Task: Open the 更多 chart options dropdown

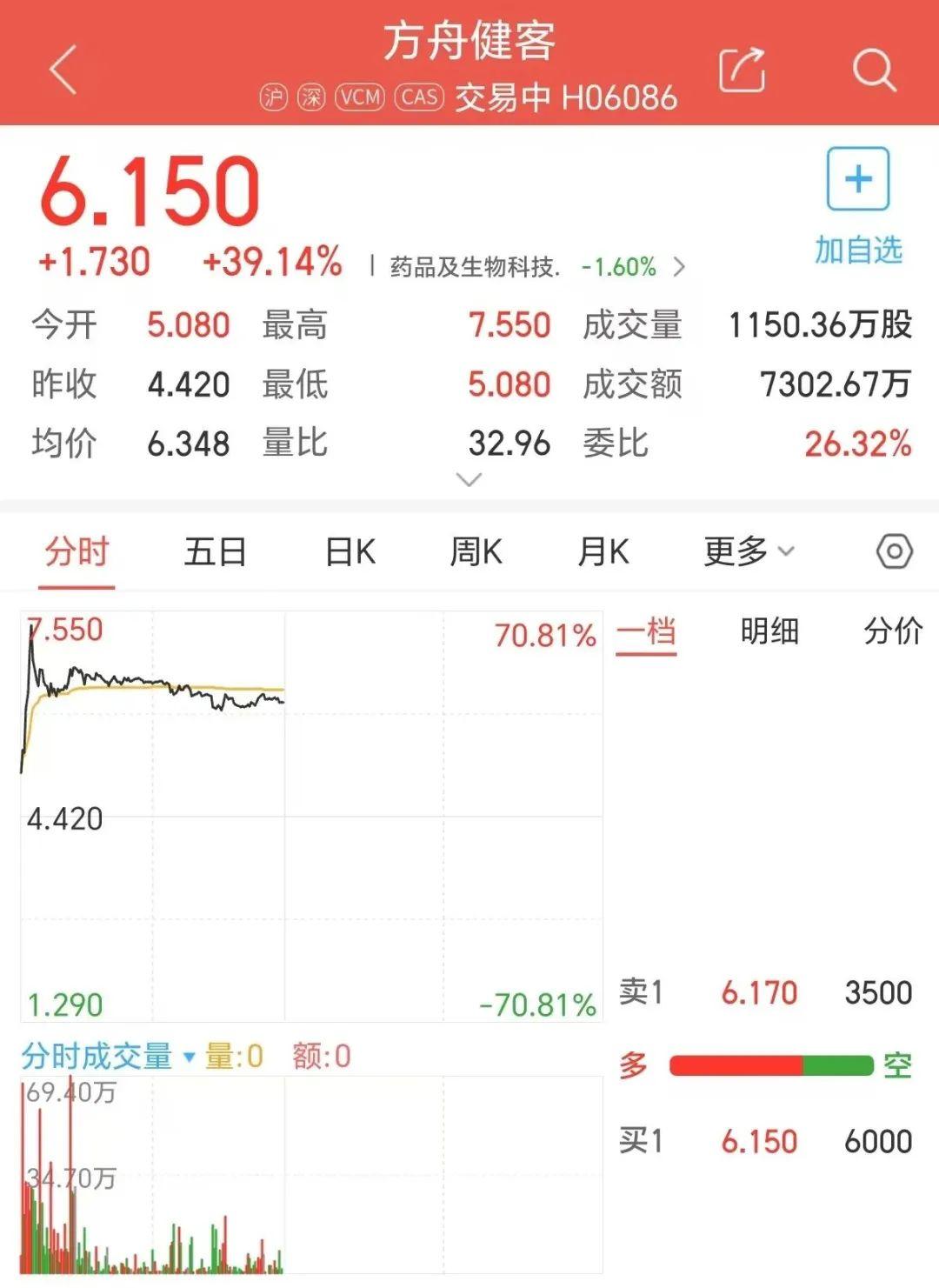Action: click(748, 551)
